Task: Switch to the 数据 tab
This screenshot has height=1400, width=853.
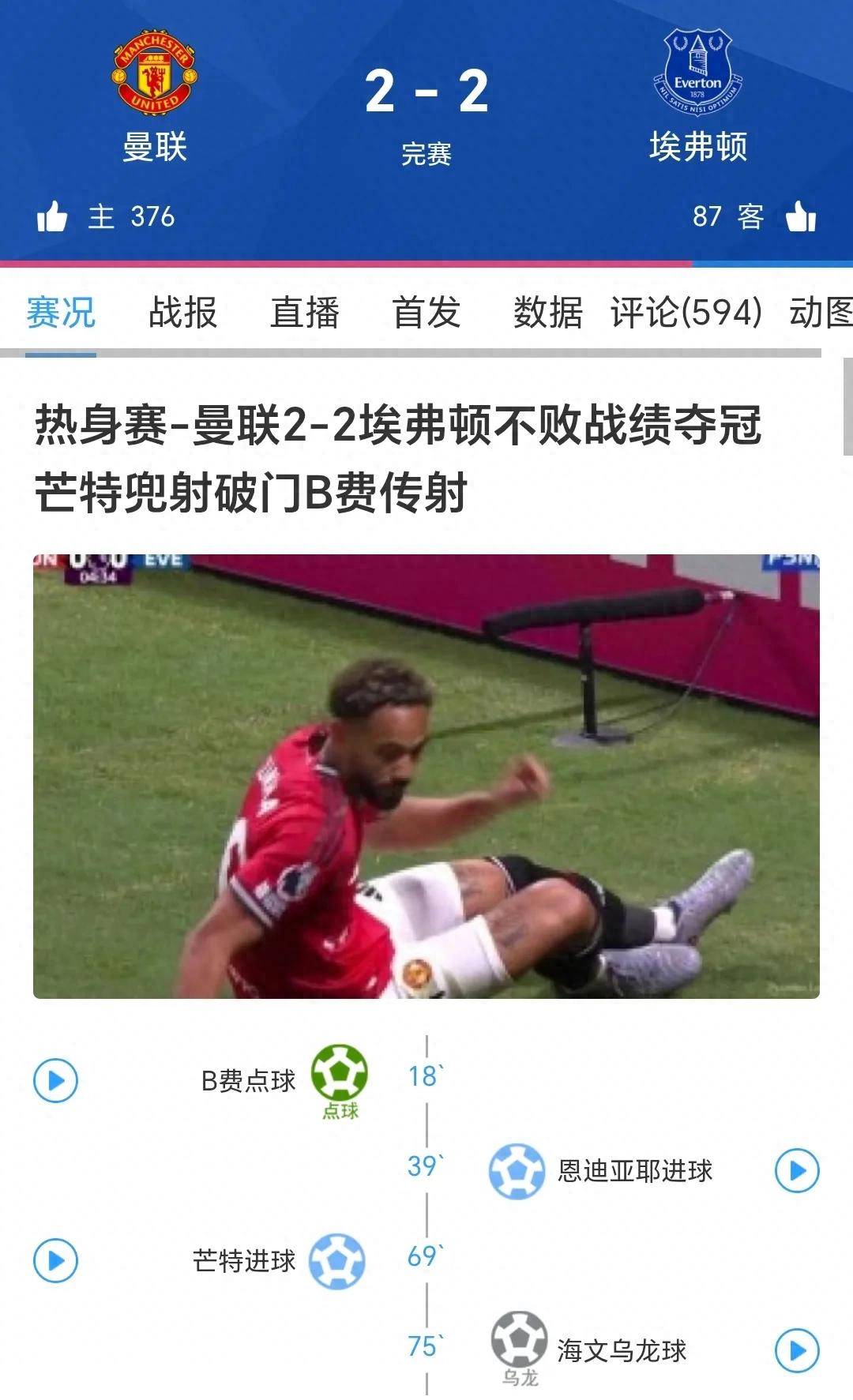Action: tap(547, 313)
